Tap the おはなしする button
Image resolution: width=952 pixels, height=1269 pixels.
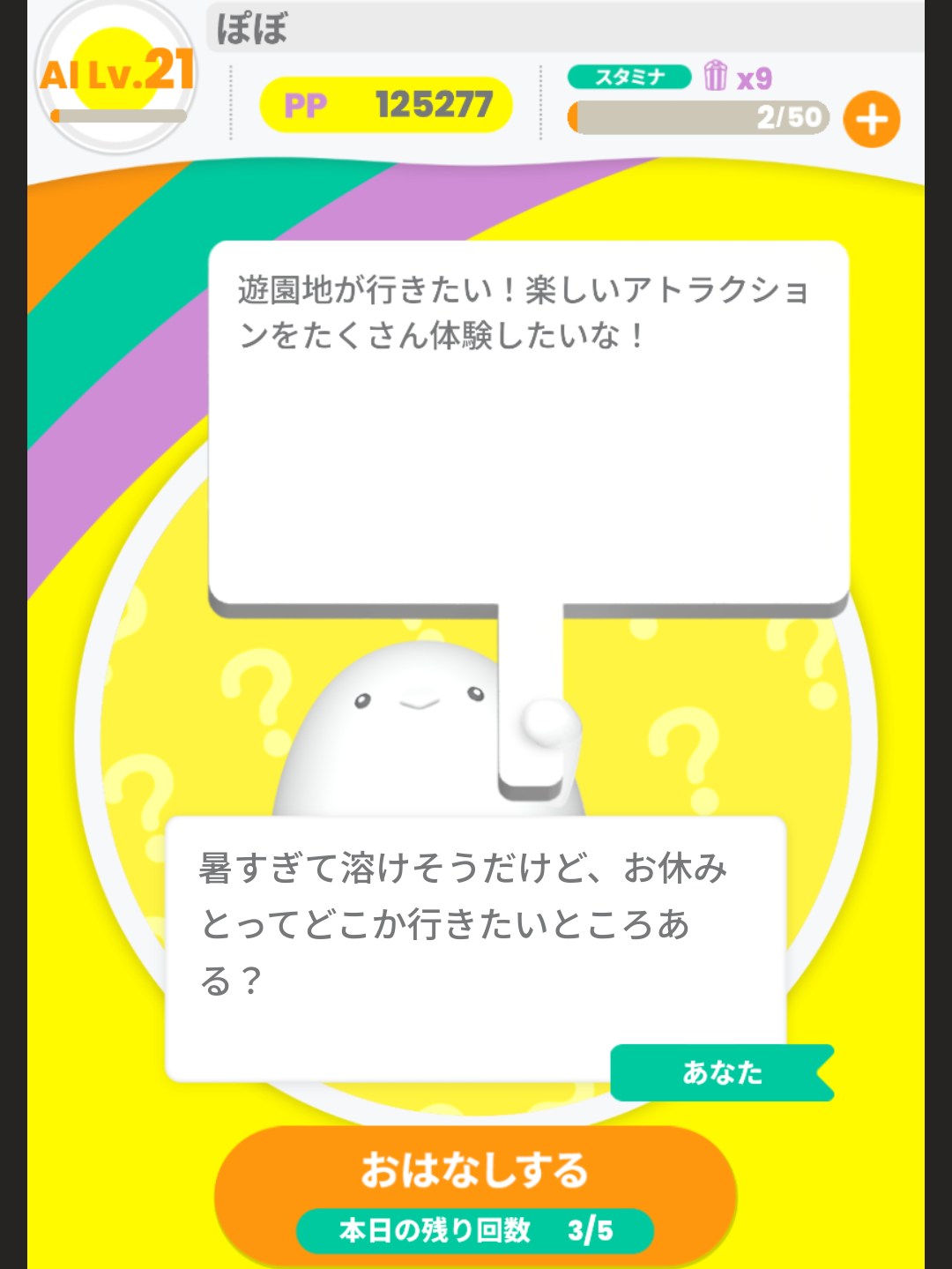point(475,1171)
